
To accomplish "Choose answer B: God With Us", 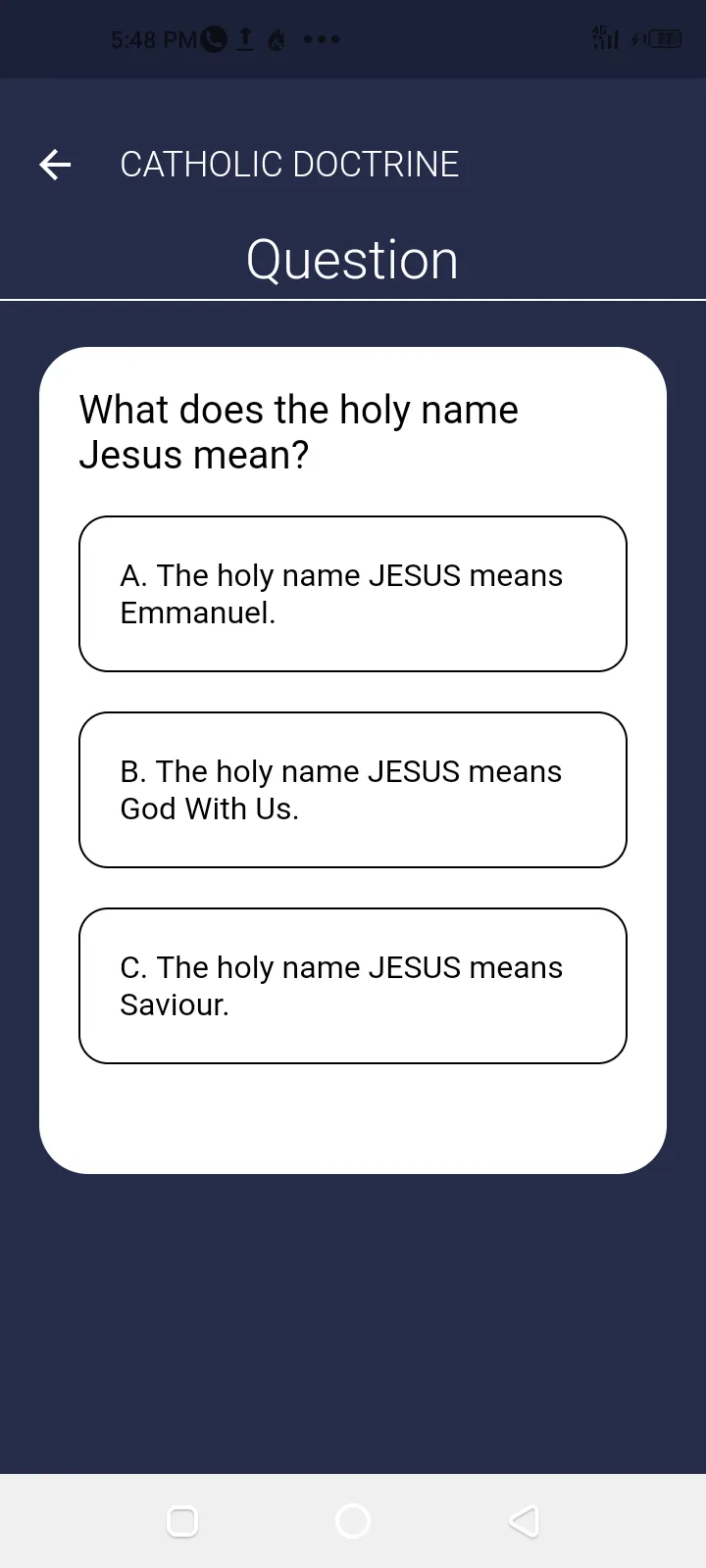I will (353, 790).
